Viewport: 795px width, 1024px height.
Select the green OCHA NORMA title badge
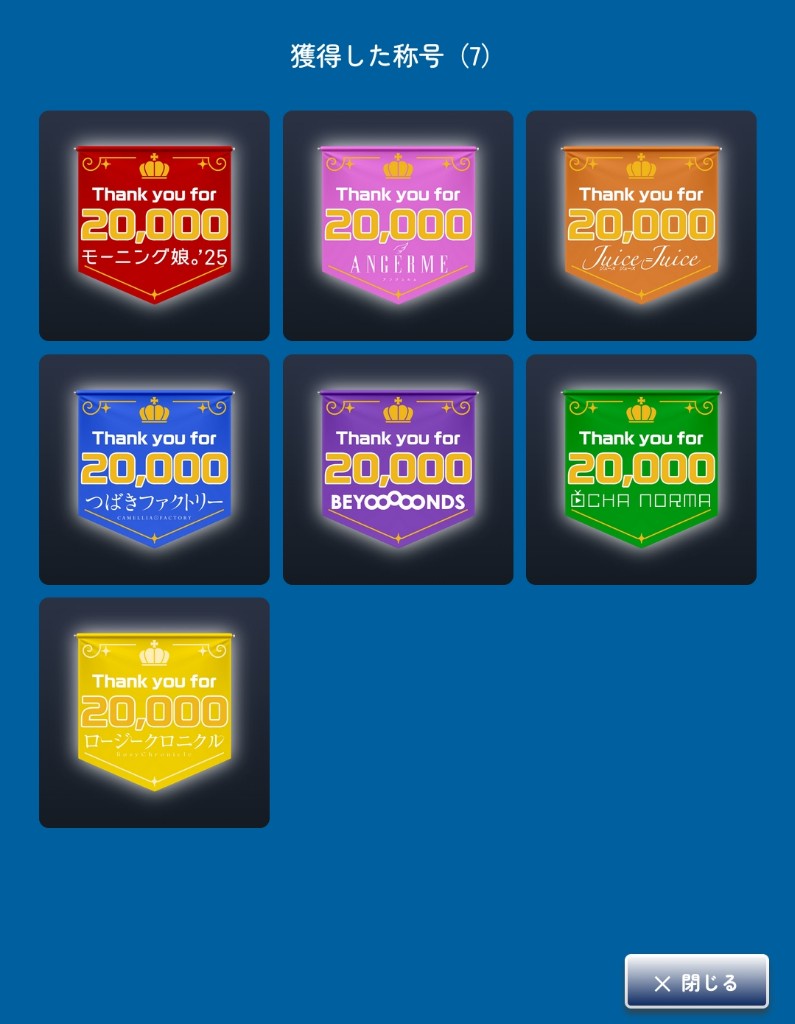(x=641, y=469)
